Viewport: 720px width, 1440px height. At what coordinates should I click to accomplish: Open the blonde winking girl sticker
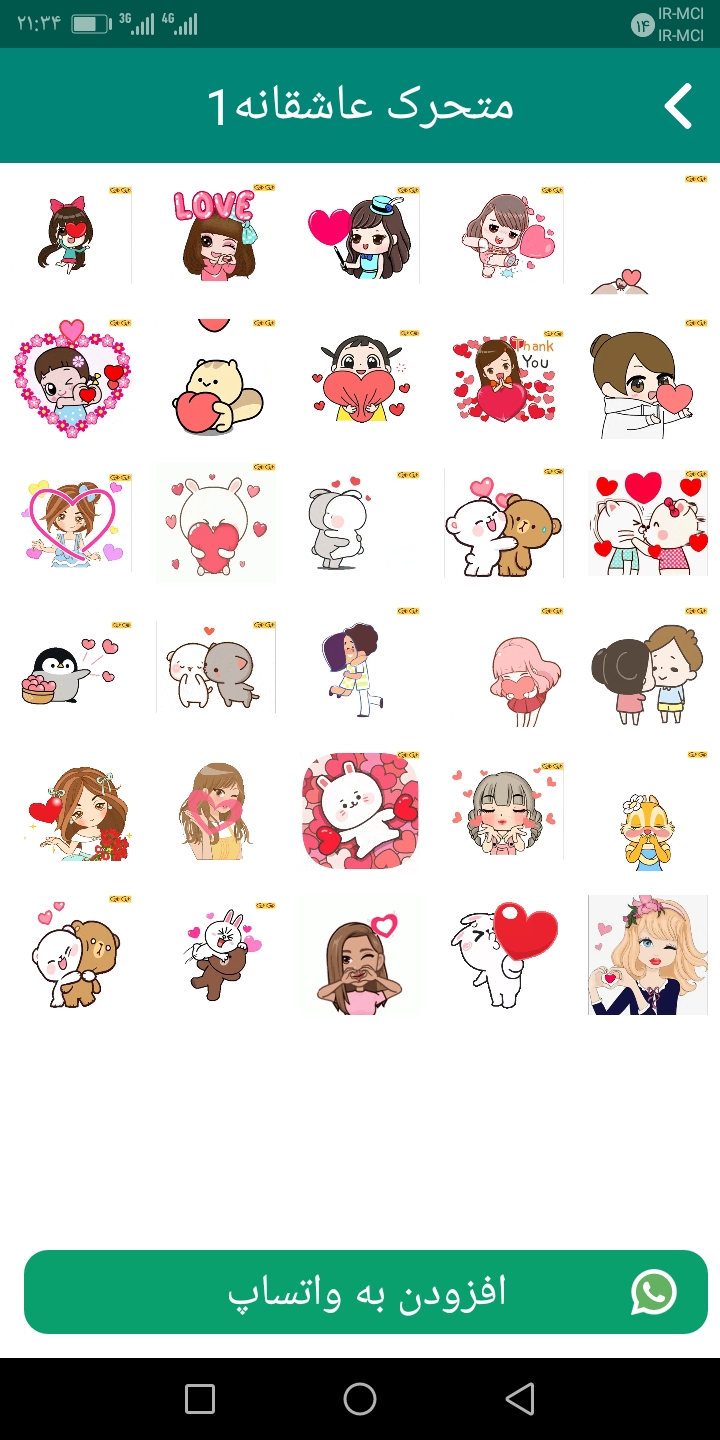coord(648,955)
